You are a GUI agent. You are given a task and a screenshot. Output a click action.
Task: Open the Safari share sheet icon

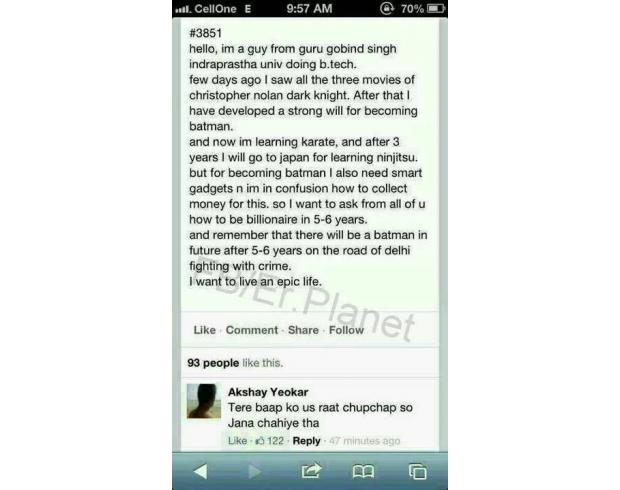(310, 471)
